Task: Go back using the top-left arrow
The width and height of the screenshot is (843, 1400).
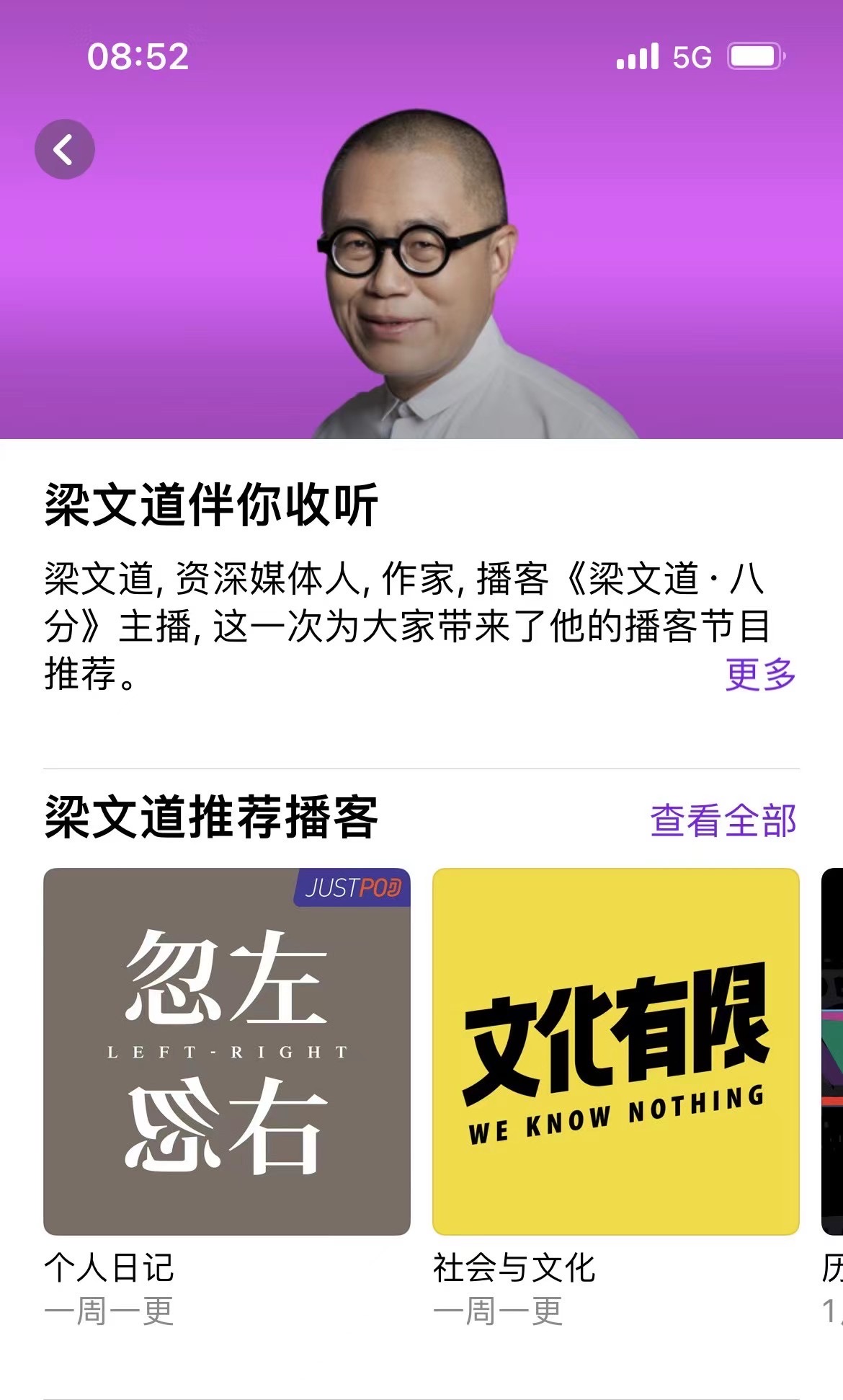Action: click(x=65, y=149)
